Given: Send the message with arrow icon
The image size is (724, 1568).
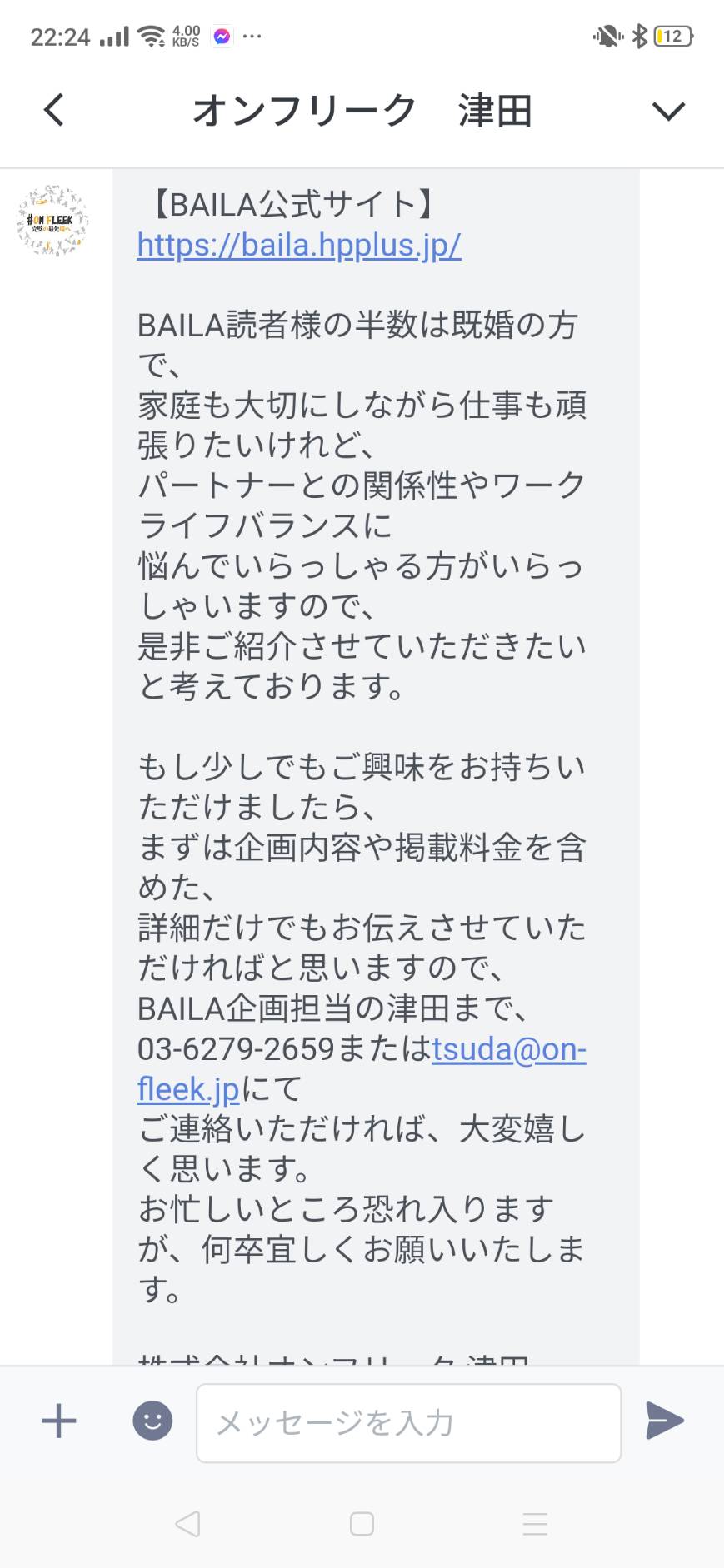Looking at the screenshot, I should tap(665, 1421).
